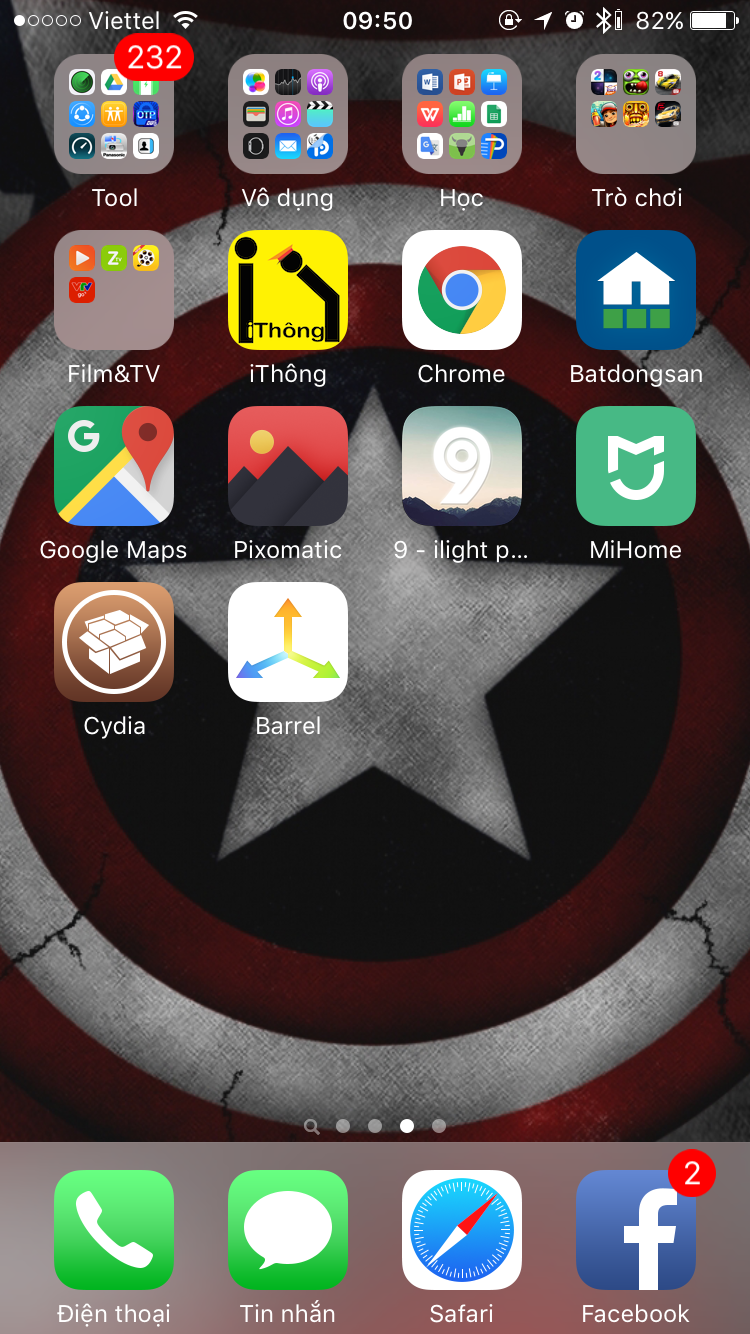The height and width of the screenshot is (1334, 750).
Task: Open the Batdongsan app
Action: click(x=636, y=290)
